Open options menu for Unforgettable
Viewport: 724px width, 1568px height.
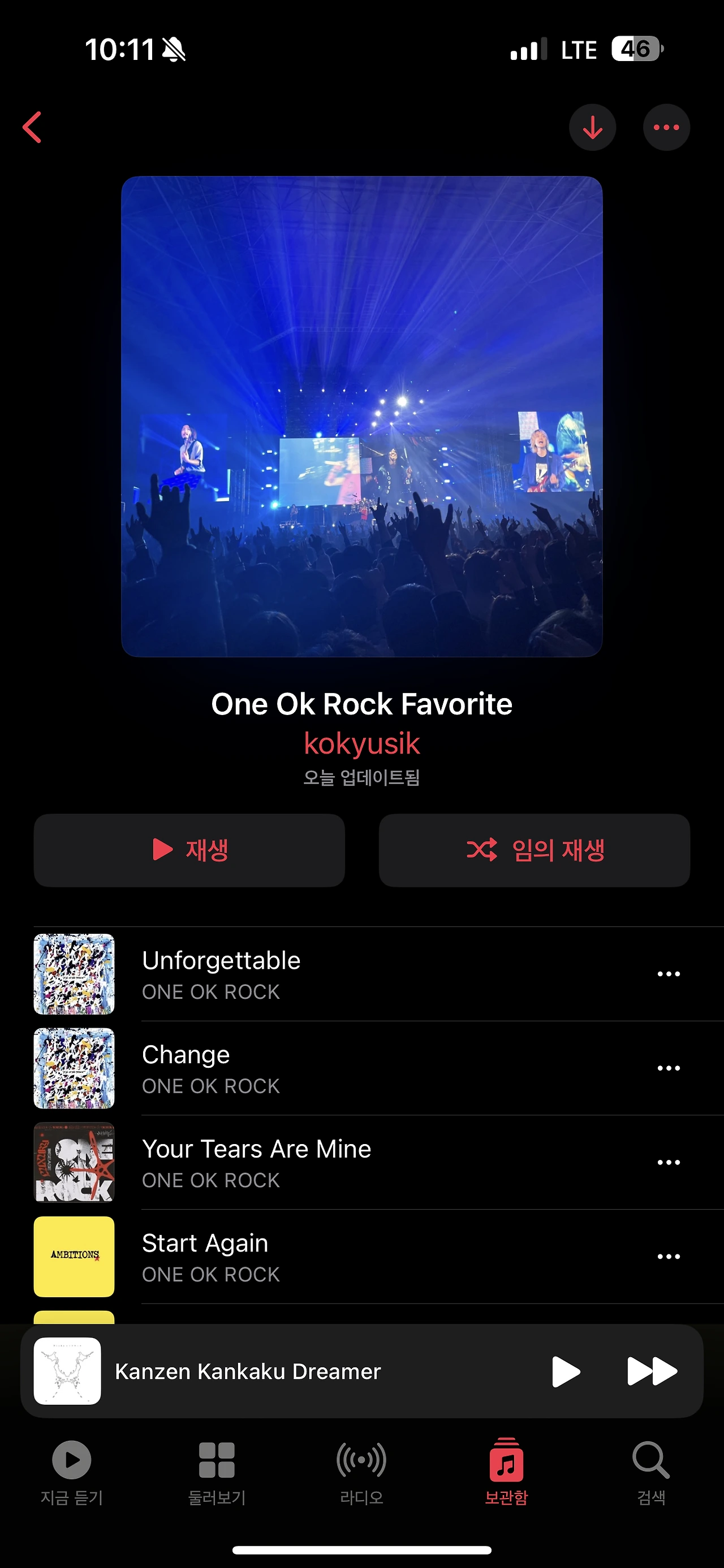click(668, 973)
